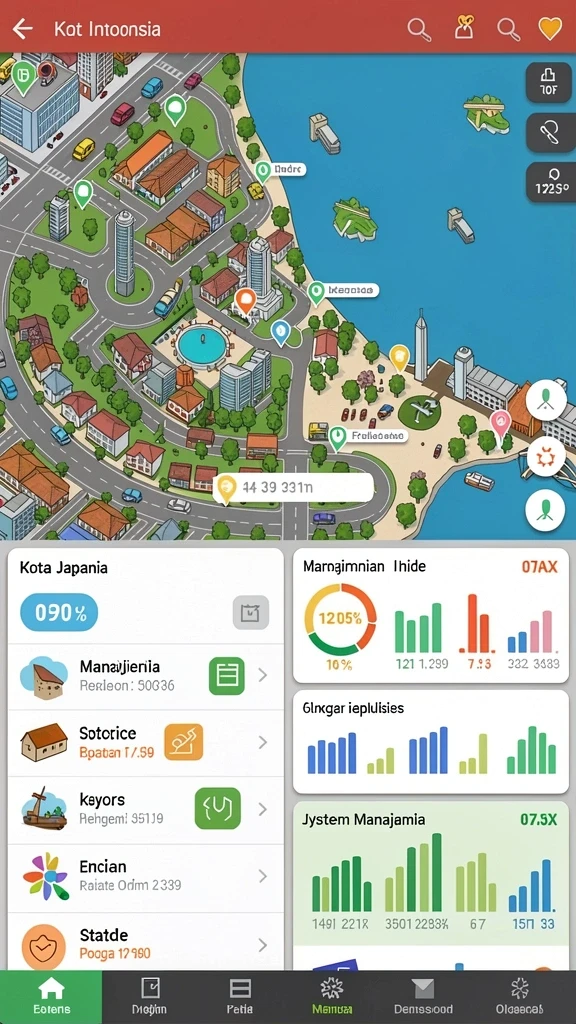Tap the gray calendar icon in Kota Japania card
Image resolution: width=576 pixels, height=1024 pixels.
click(x=251, y=613)
